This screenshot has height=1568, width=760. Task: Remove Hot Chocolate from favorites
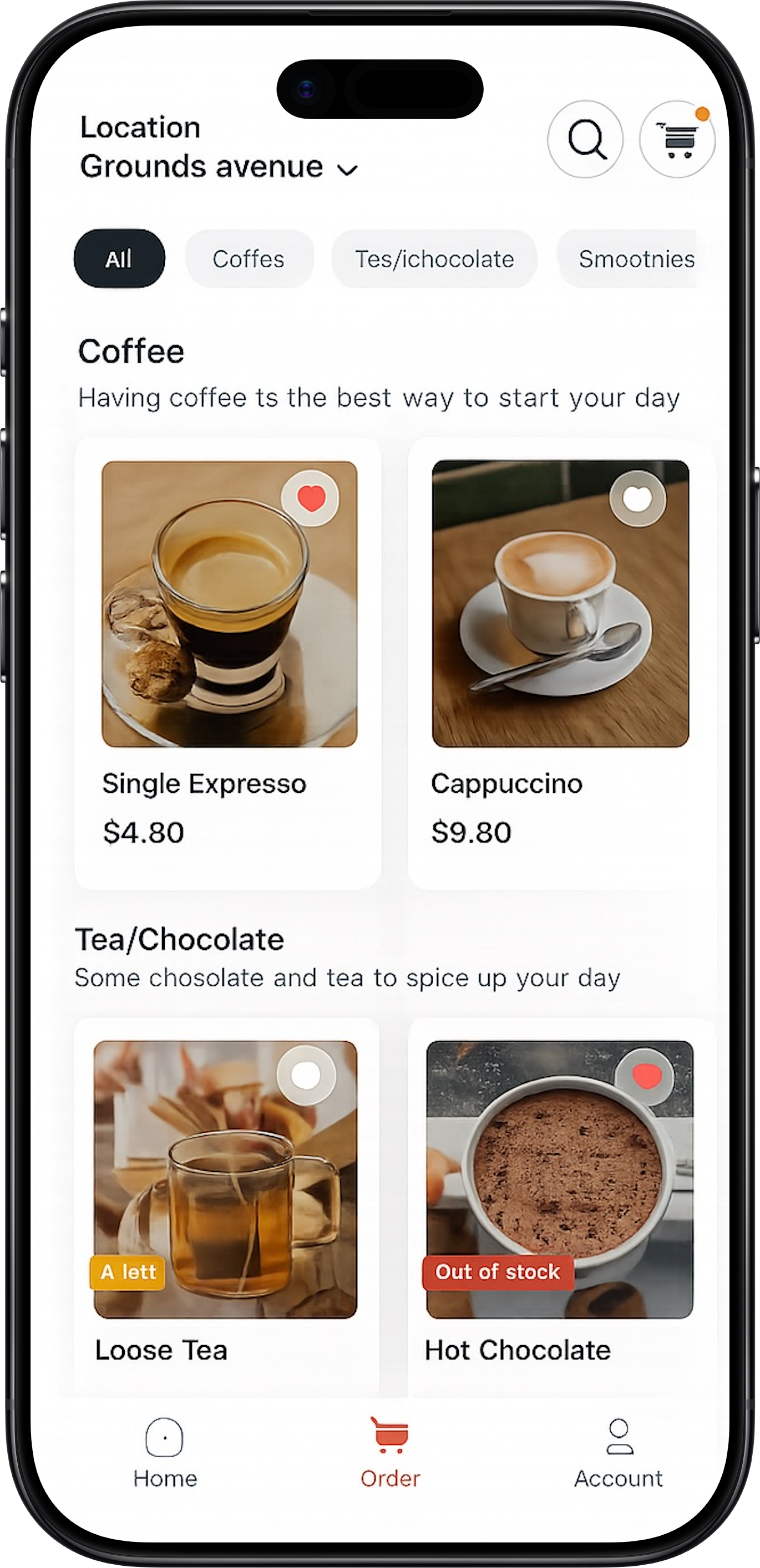coord(646,1076)
